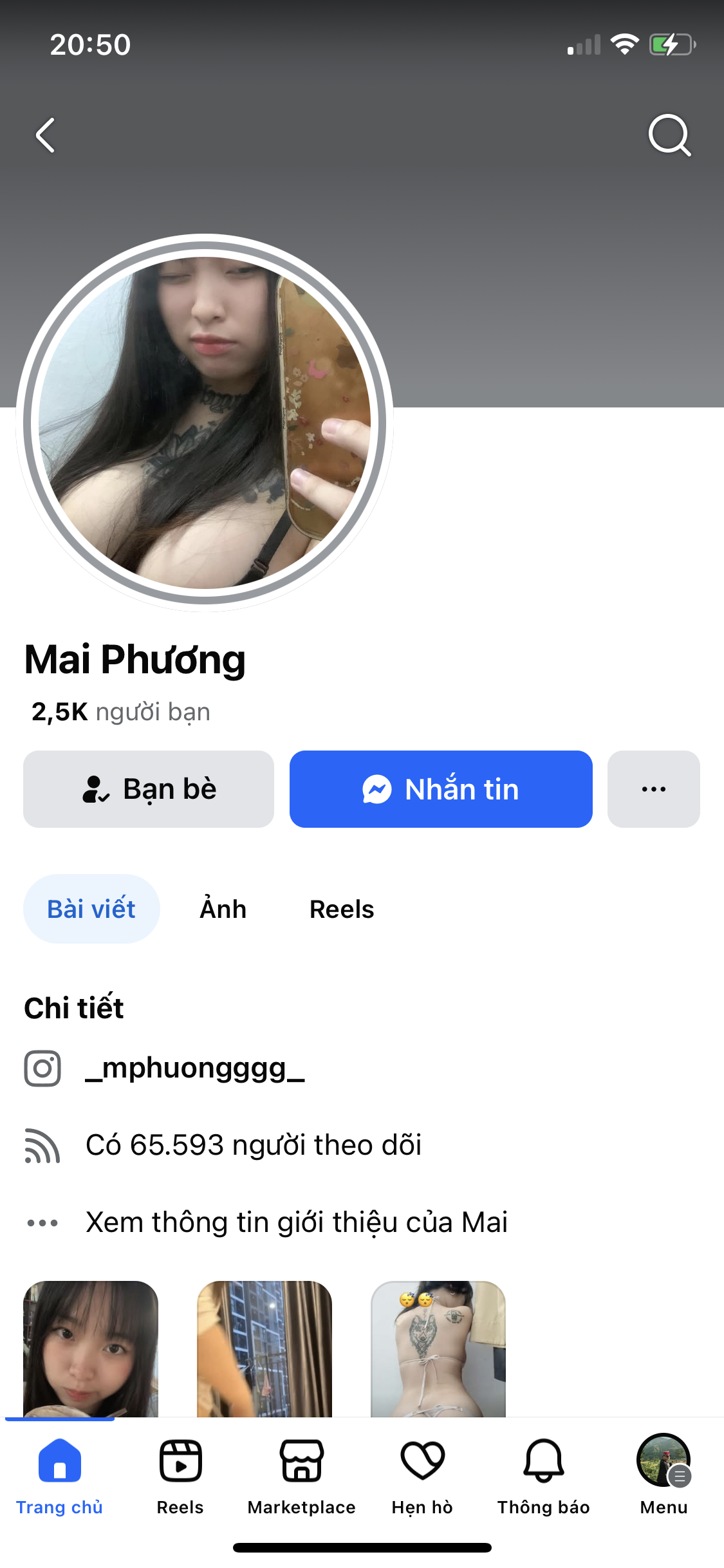Open the Marketplace tab

(x=301, y=1474)
